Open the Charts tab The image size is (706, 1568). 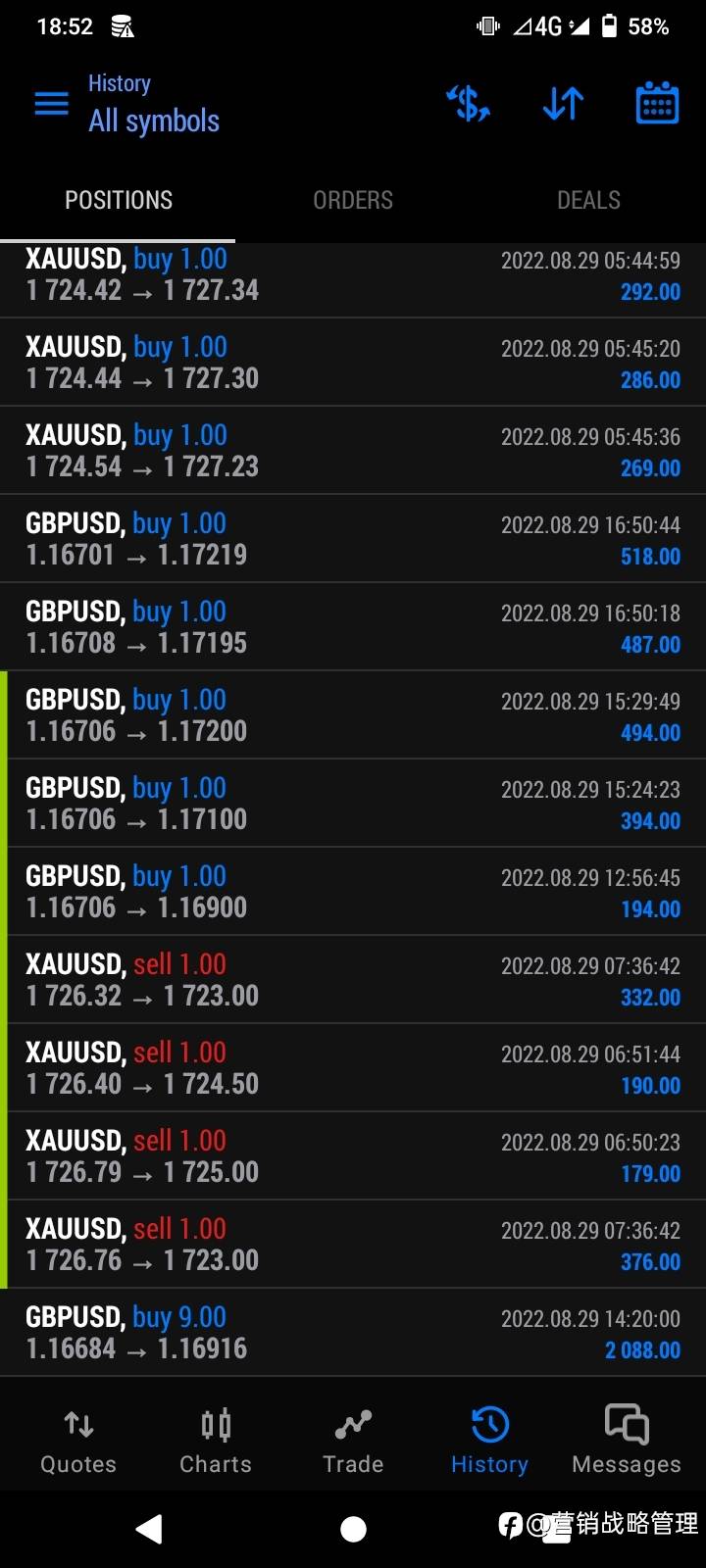pyautogui.click(x=216, y=1441)
